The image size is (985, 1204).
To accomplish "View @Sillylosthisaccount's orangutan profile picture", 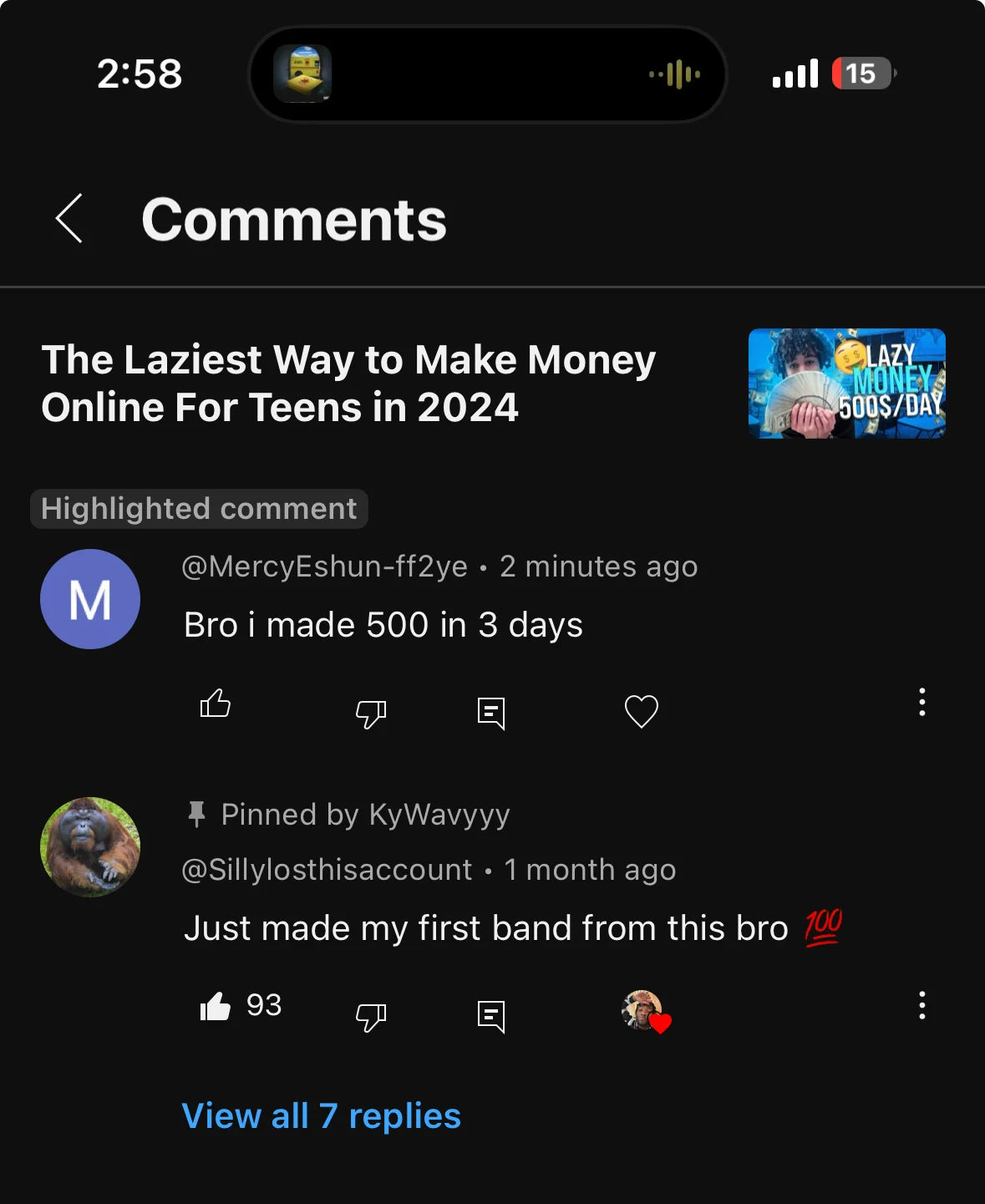I will [x=90, y=847].
